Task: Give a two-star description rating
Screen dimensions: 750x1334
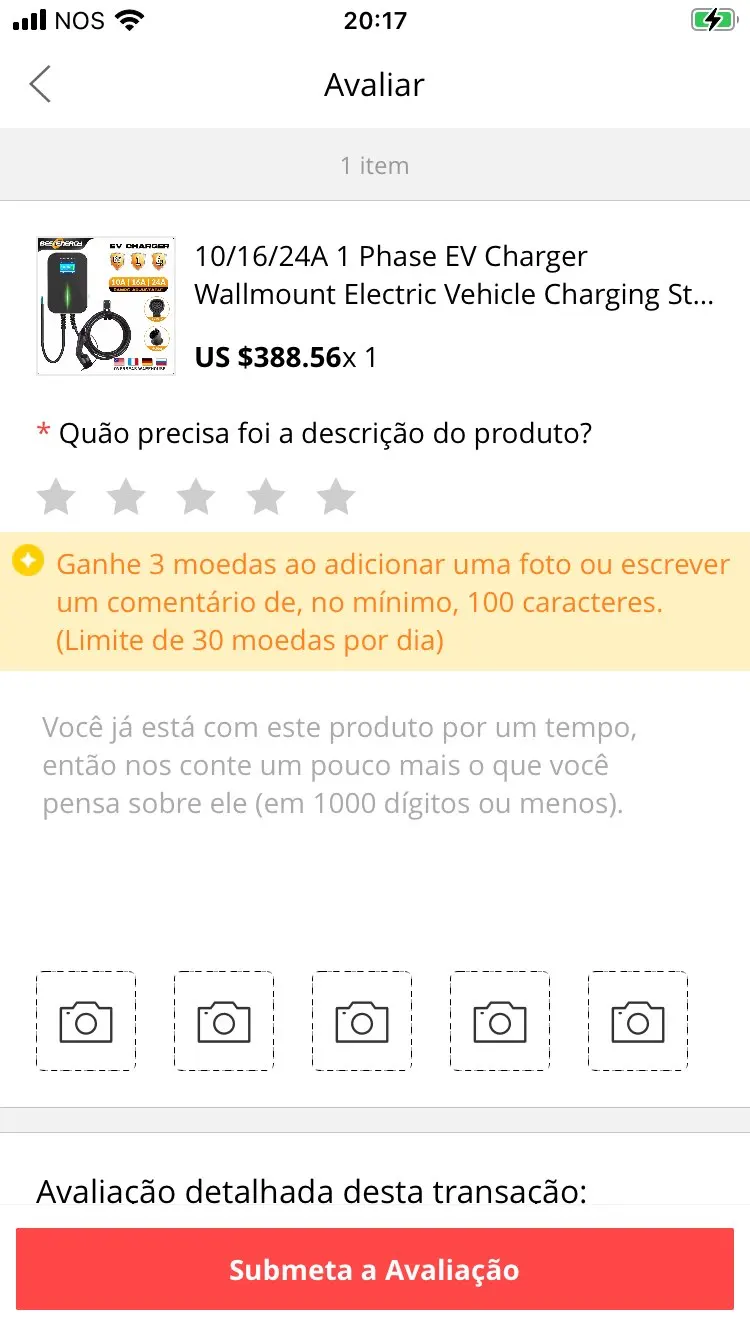Action: (x=126, y=496)
